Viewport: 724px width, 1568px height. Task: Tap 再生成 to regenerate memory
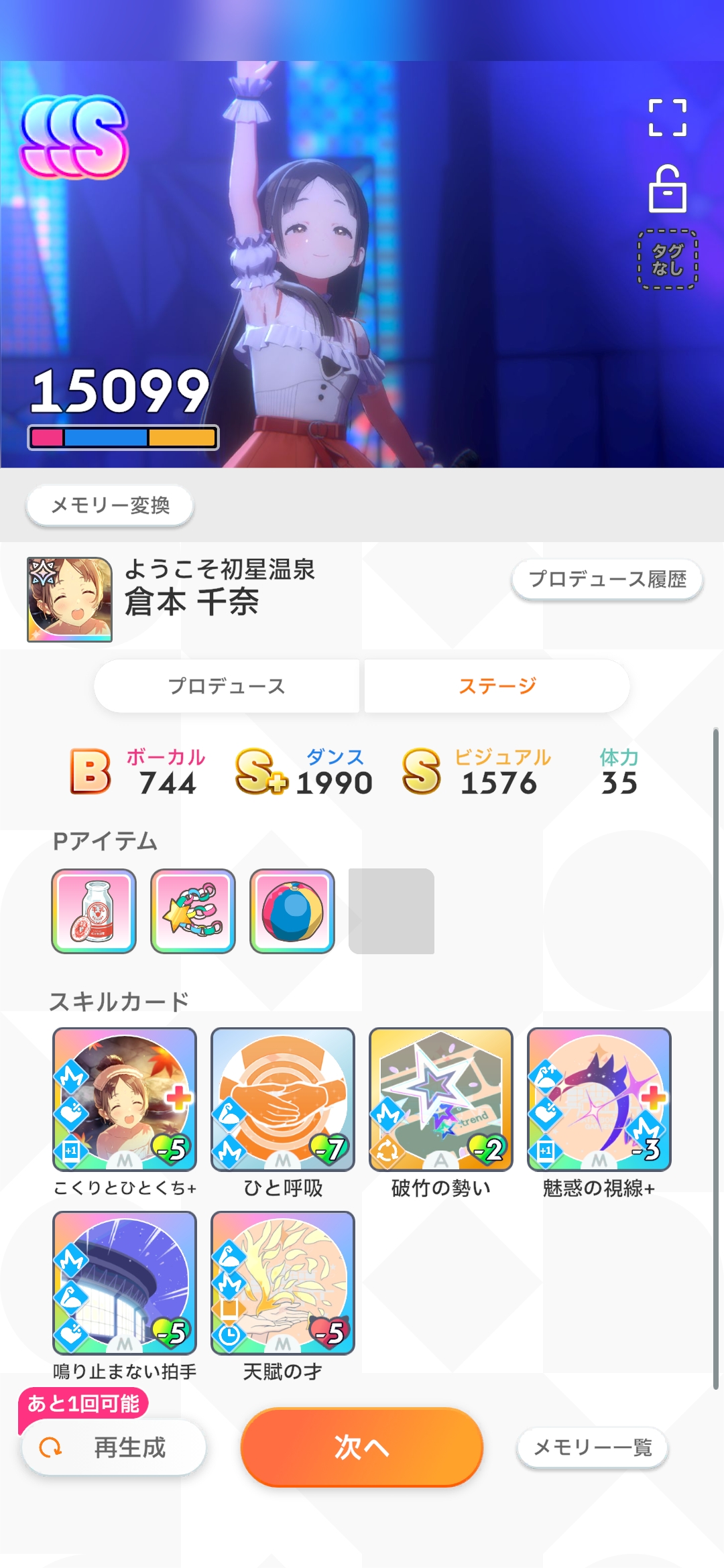[x=114, y=1447]
